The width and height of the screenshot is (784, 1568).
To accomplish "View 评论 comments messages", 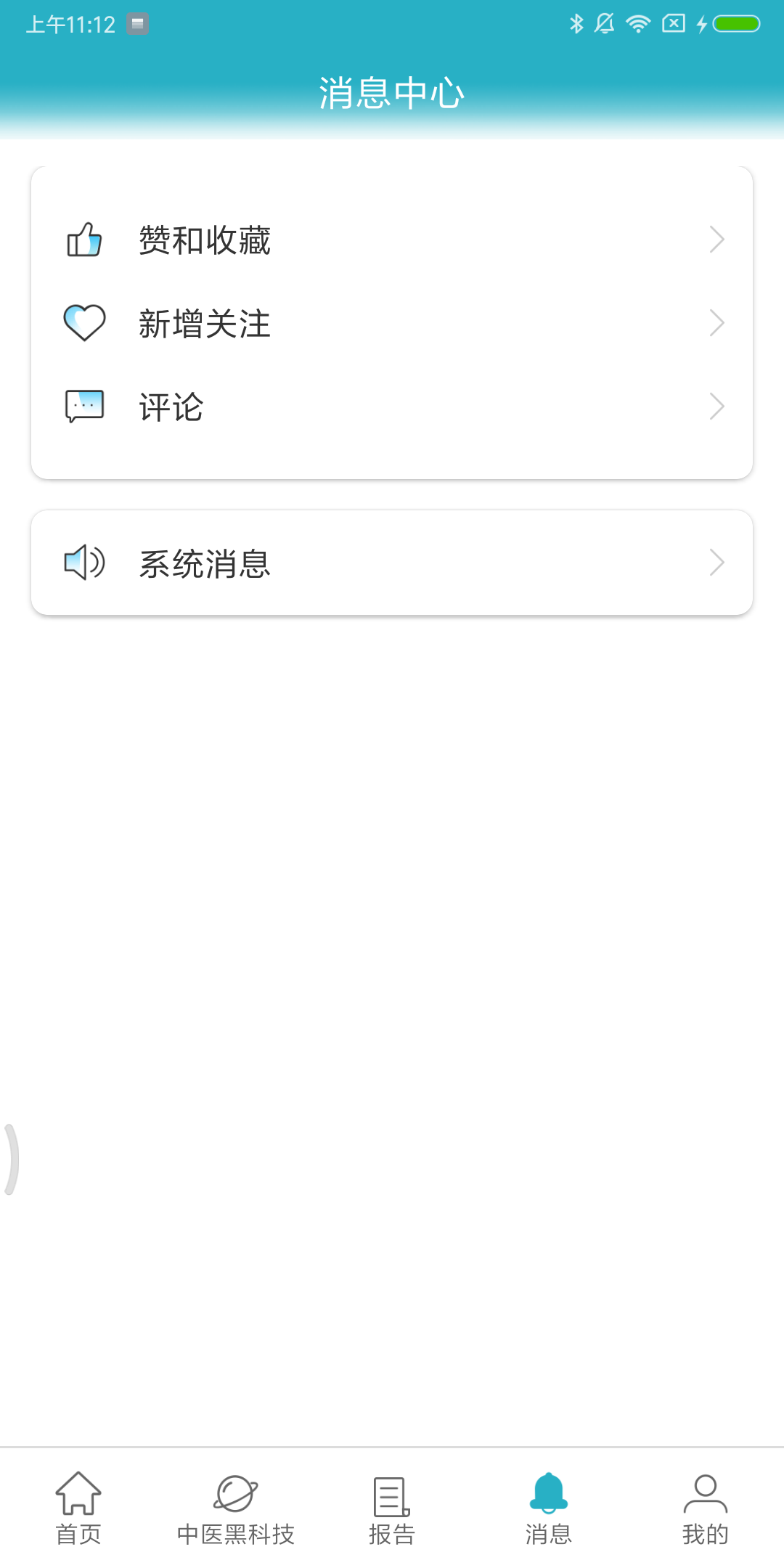I will (x=392, y=407).
